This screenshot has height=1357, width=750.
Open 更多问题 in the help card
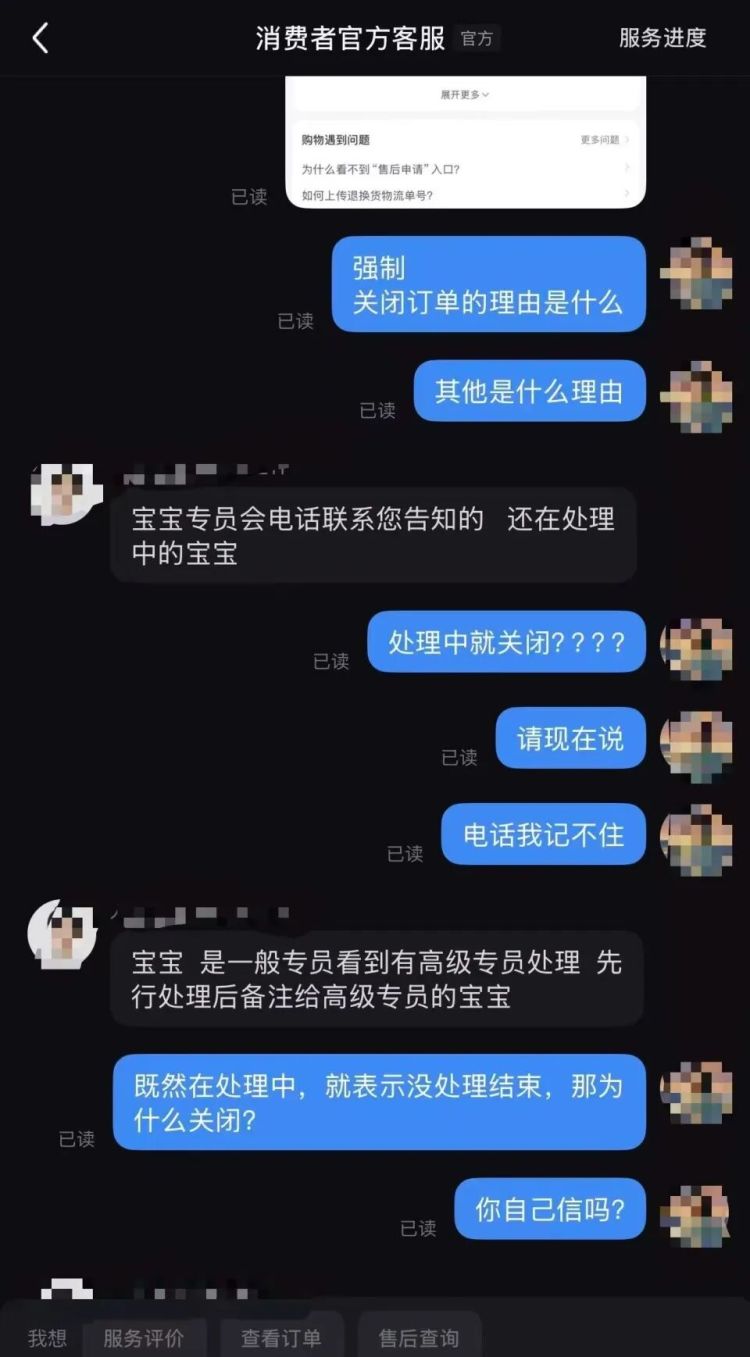(x=604, y=140)
